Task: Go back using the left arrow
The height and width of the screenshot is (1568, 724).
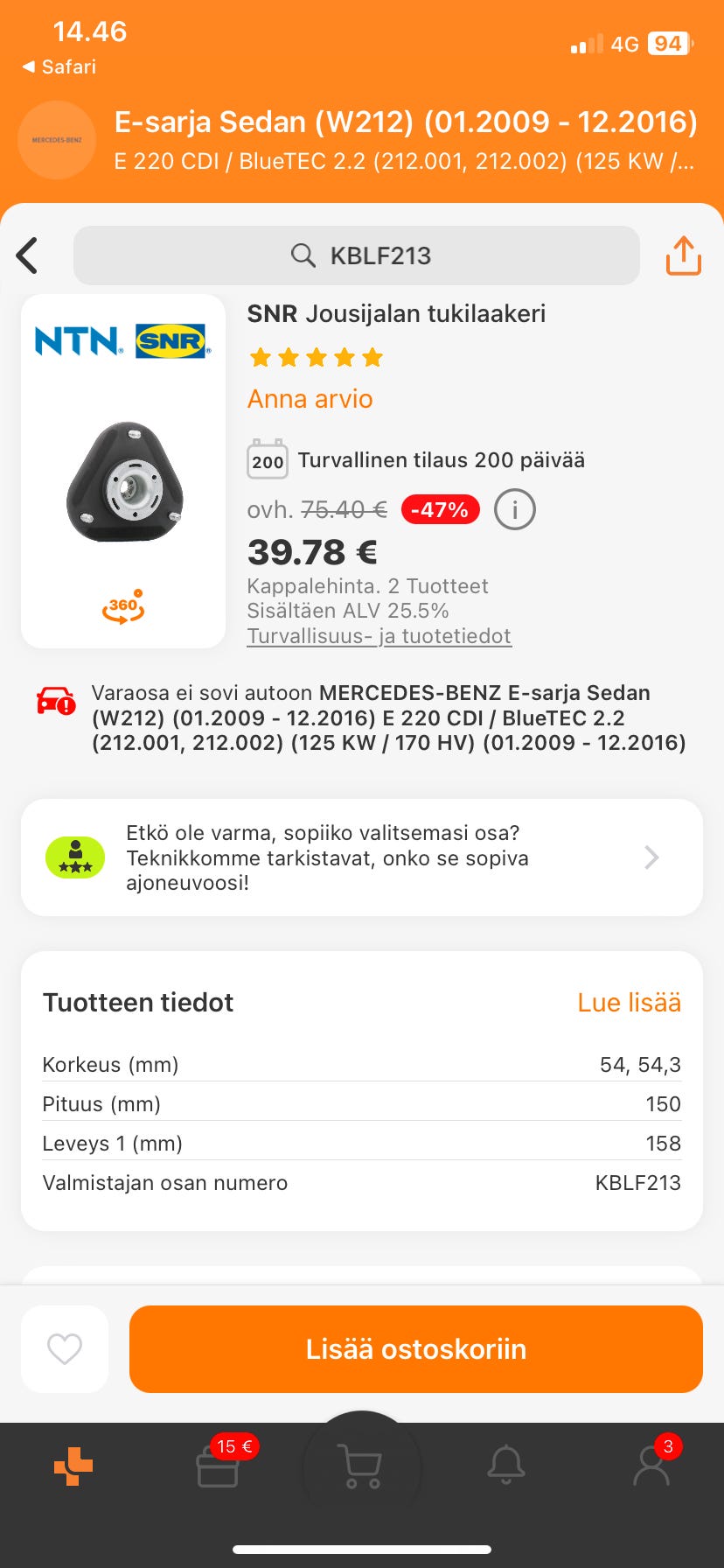Action: [27, 255]
